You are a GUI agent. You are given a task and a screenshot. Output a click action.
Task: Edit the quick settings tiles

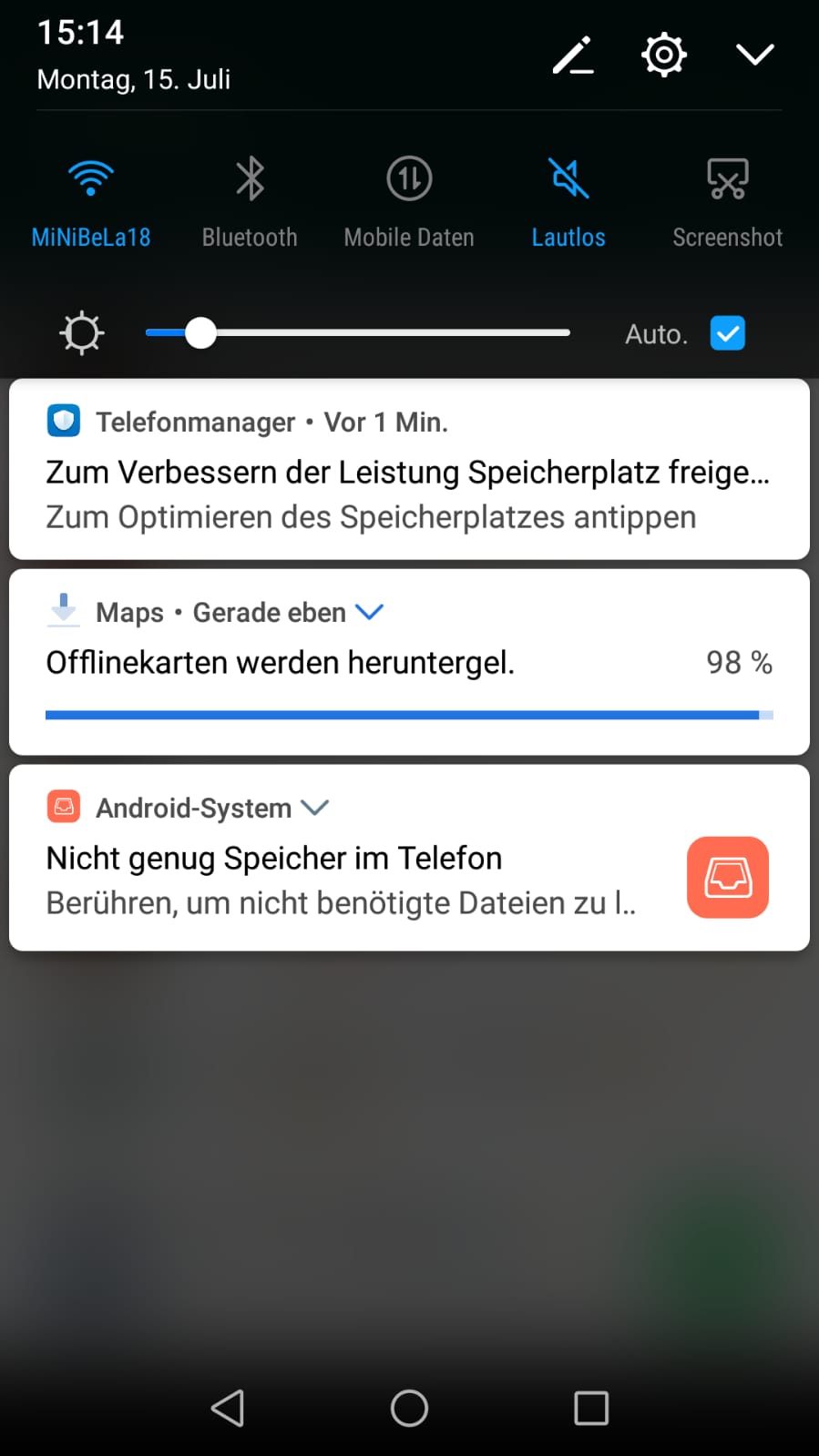coord(573,56)
